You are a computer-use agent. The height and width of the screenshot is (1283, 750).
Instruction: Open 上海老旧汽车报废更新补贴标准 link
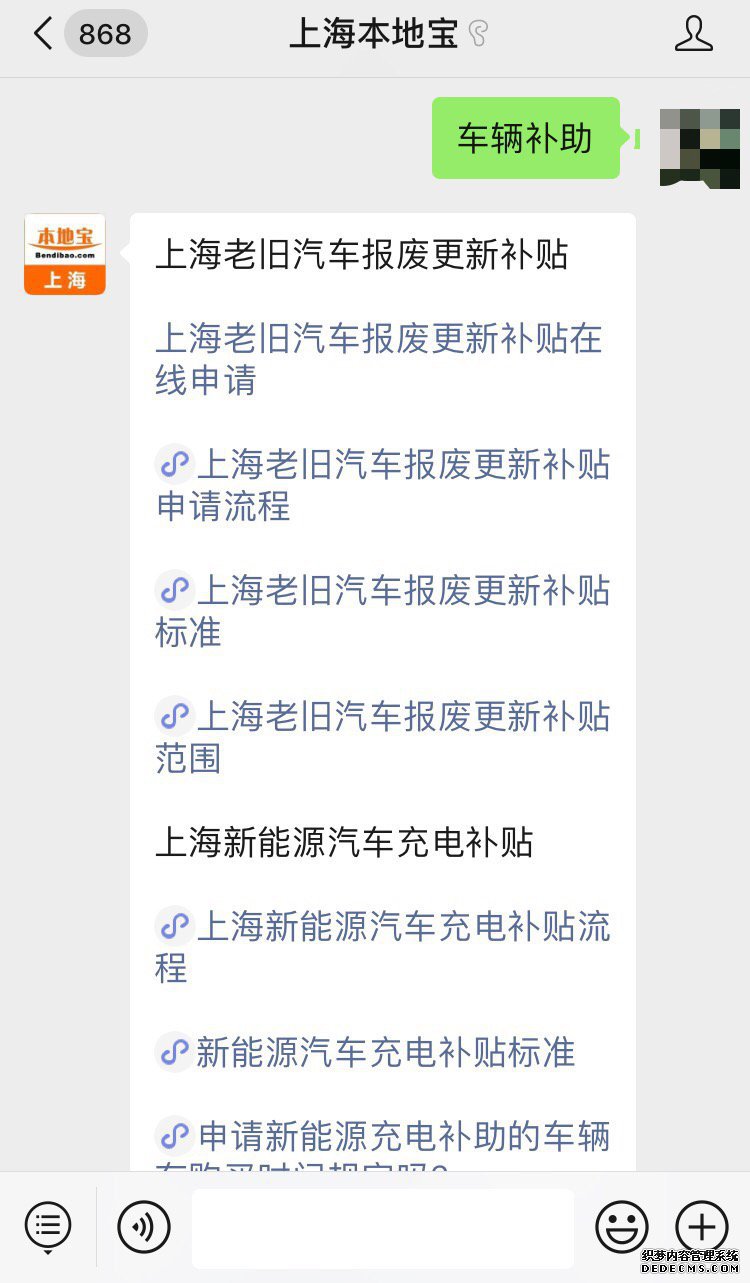[x=382, y=611]
